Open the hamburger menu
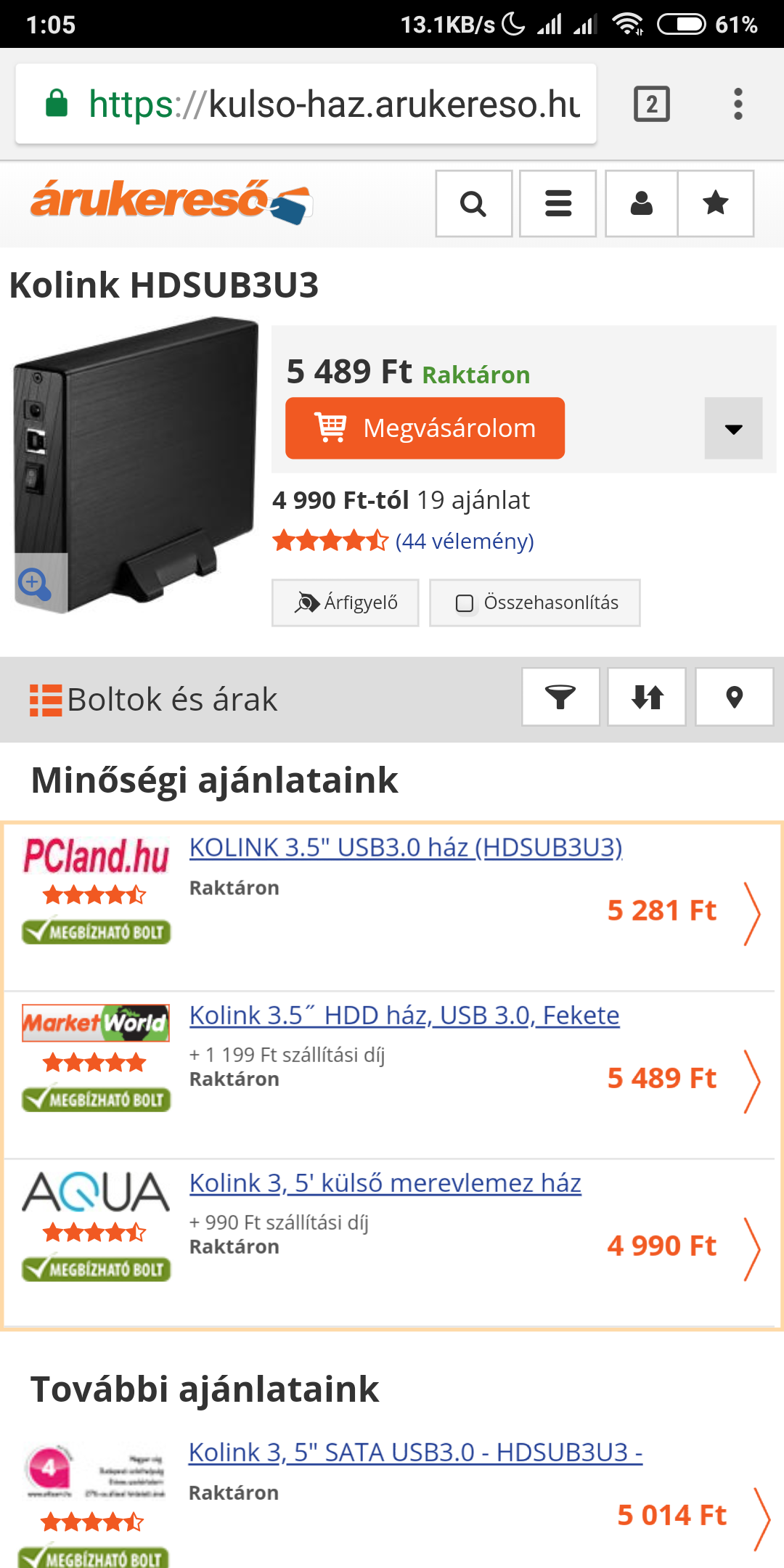The image size is (784, 1568). coord(558,204)
